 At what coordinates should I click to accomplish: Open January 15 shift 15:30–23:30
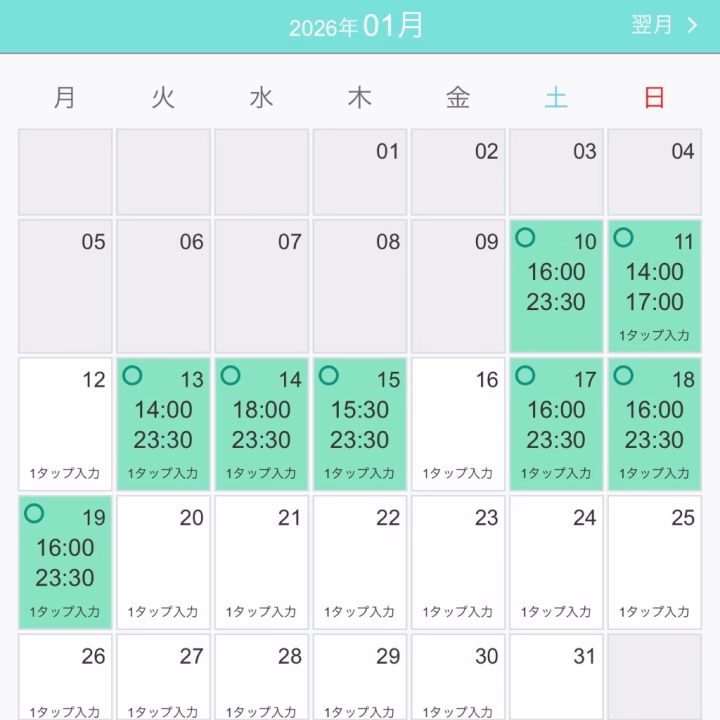click(359, 425)
